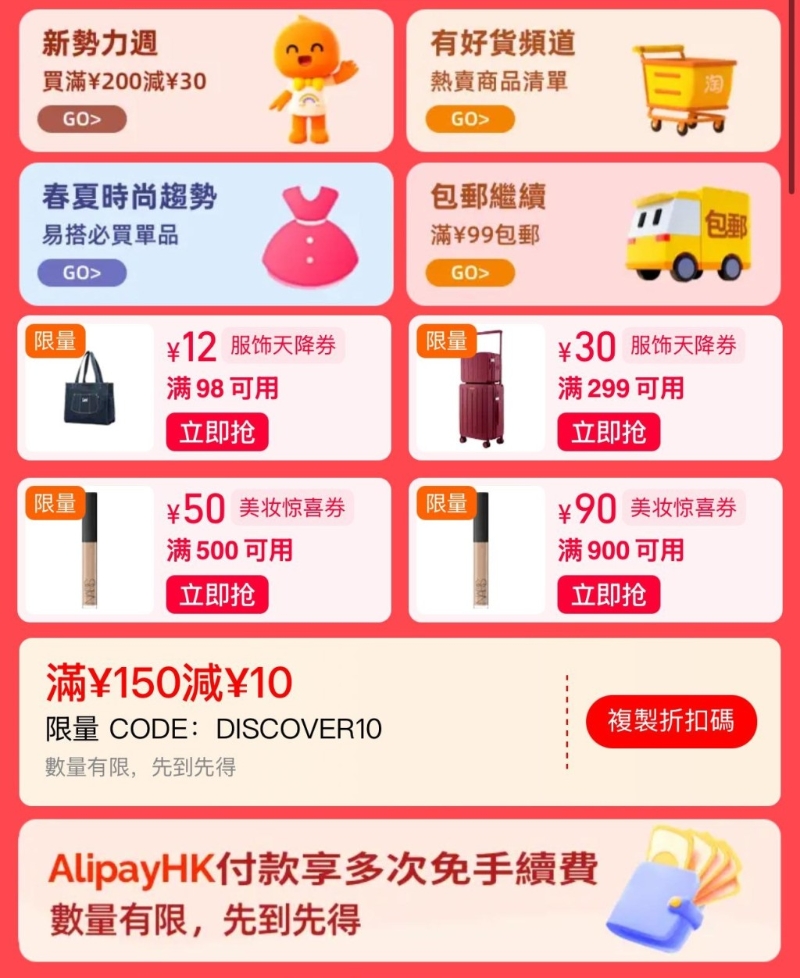Click the 限量 badge on the ¥90 coupon
Screen dimensions: 800x978
point(447,504)
